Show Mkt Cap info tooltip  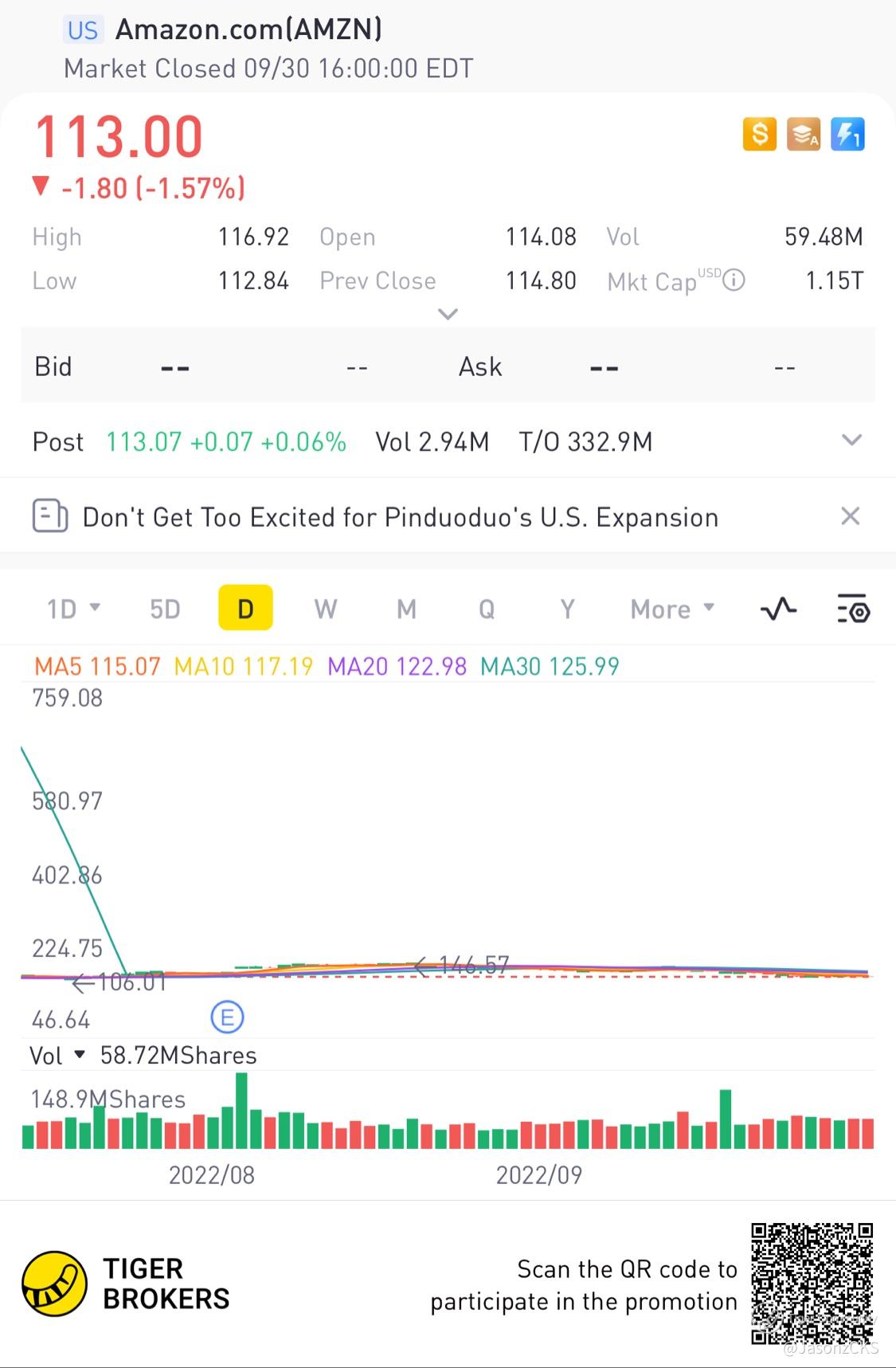pyautogui.click(x=734, y=280)
